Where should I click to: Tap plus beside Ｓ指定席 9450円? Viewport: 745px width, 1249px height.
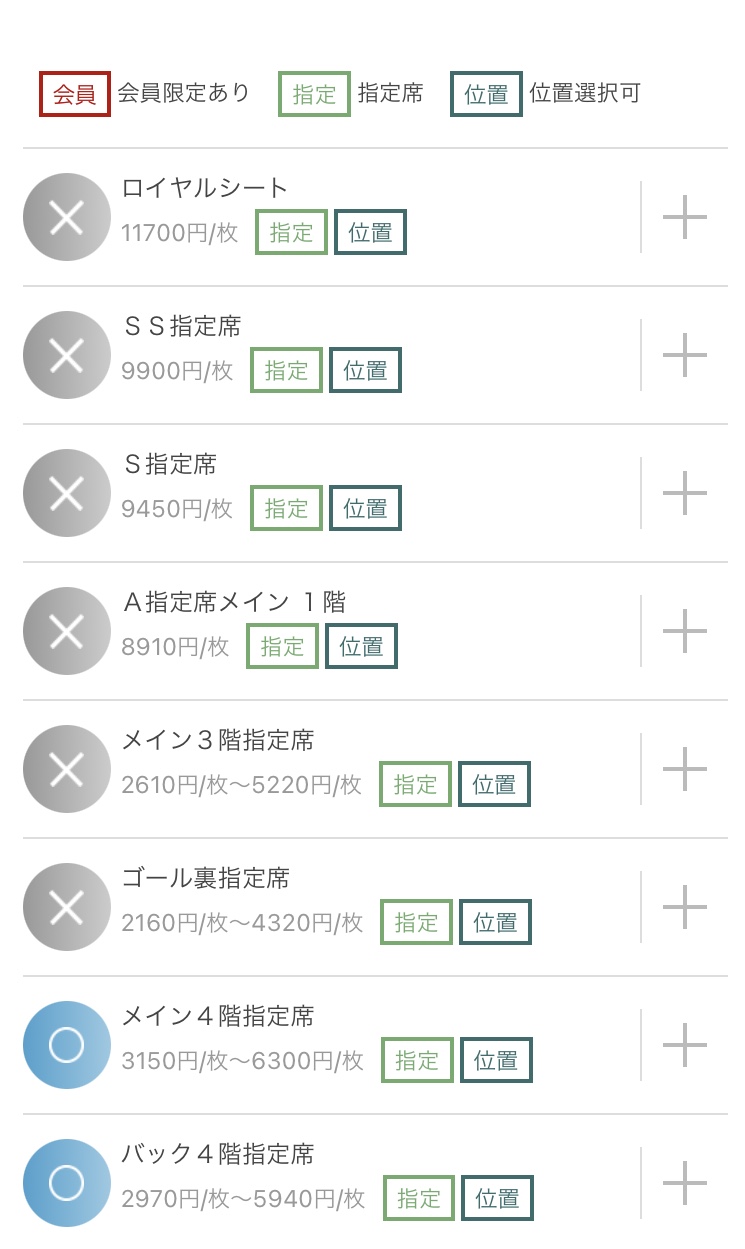click(685, 493)
